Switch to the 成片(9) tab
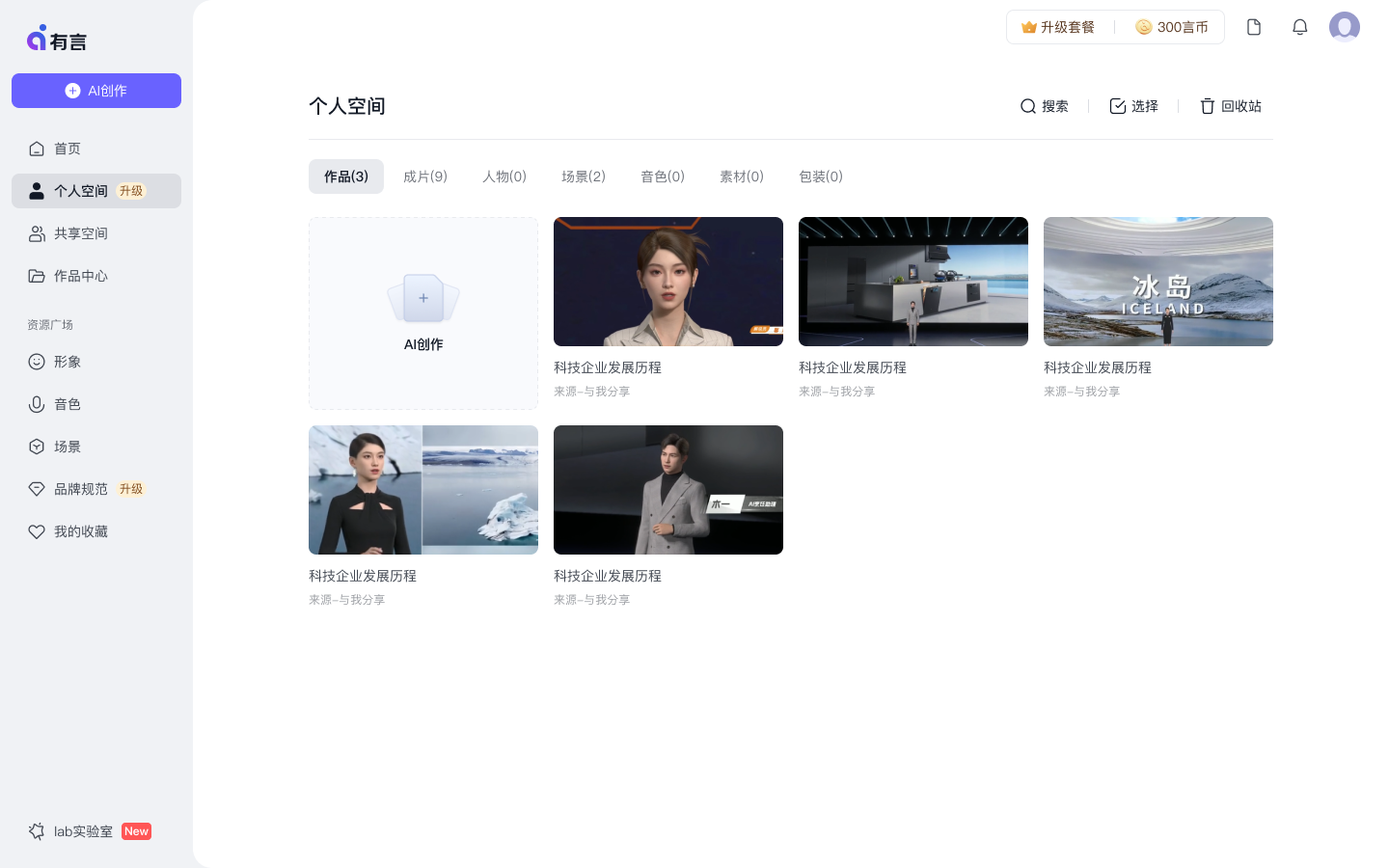 tap(425, 176)
